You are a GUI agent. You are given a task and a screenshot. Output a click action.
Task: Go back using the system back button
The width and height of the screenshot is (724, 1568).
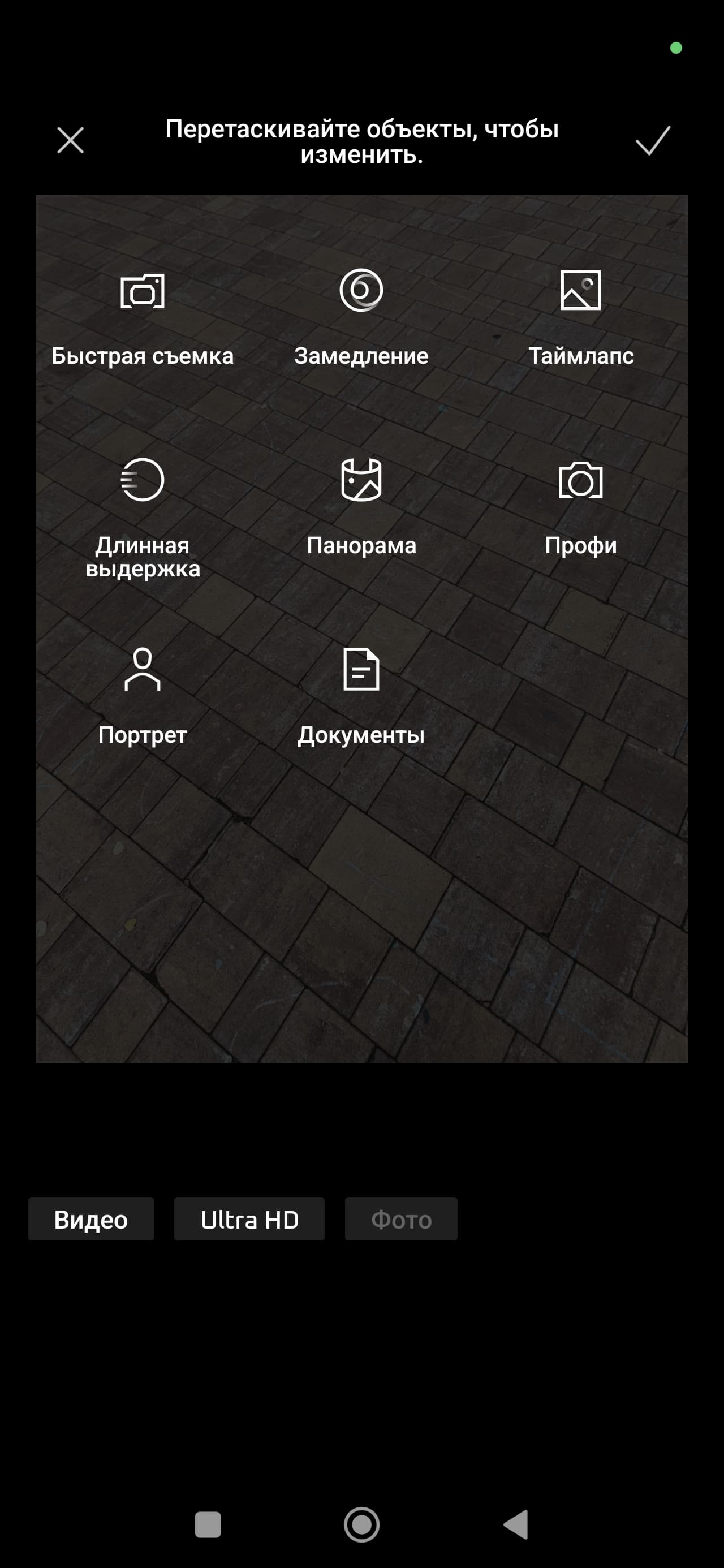point(516,1525)
